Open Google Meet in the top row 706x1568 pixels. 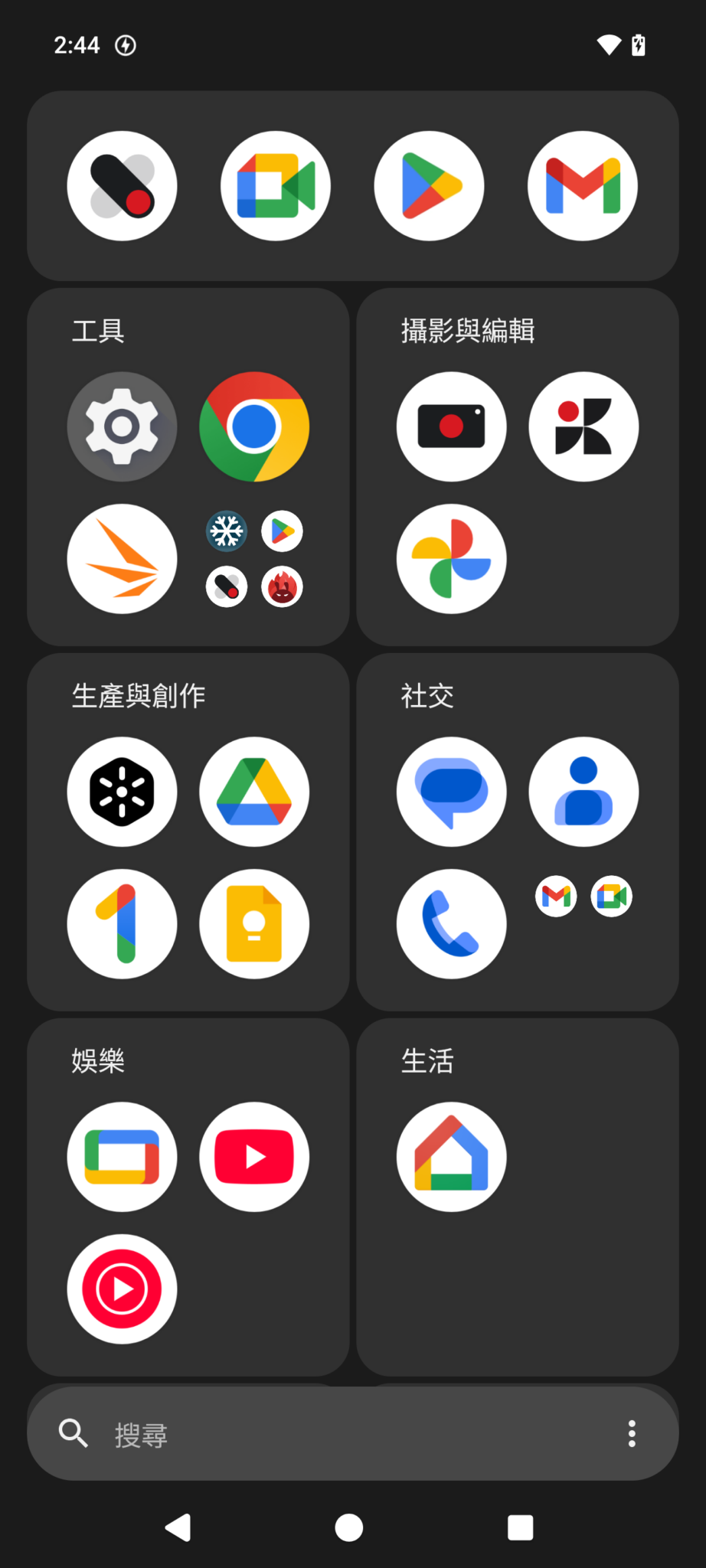[276, 186]
